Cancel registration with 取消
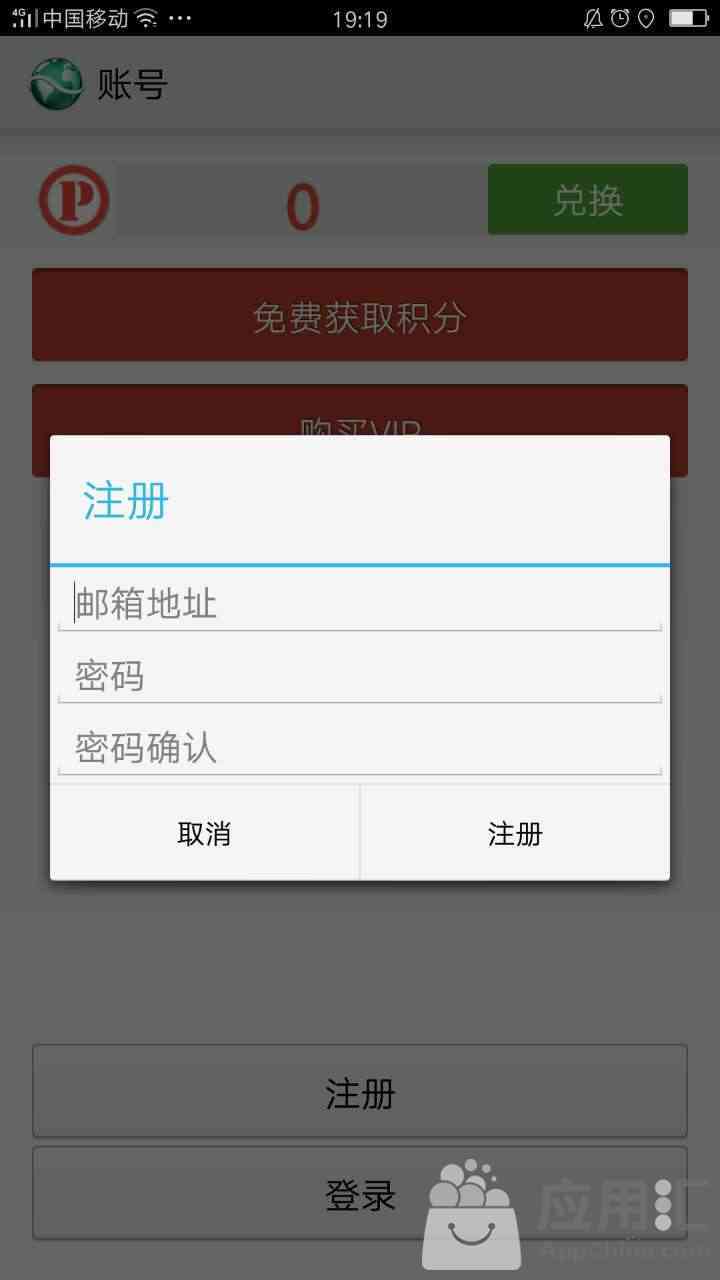The height and width of the screenshot is (1280, 720). (205, 833)
